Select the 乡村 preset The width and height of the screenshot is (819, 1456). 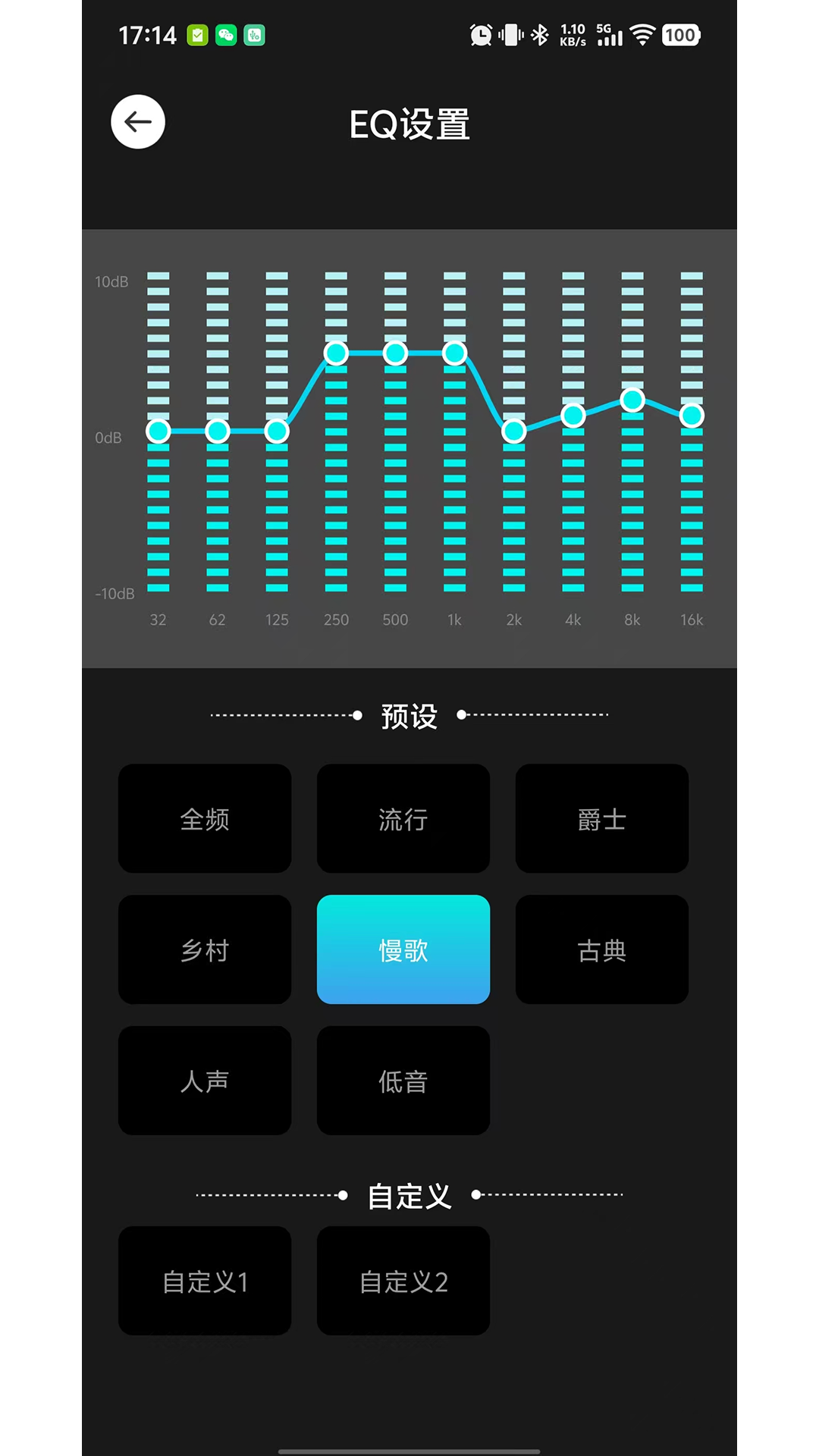tap(204, 949)
